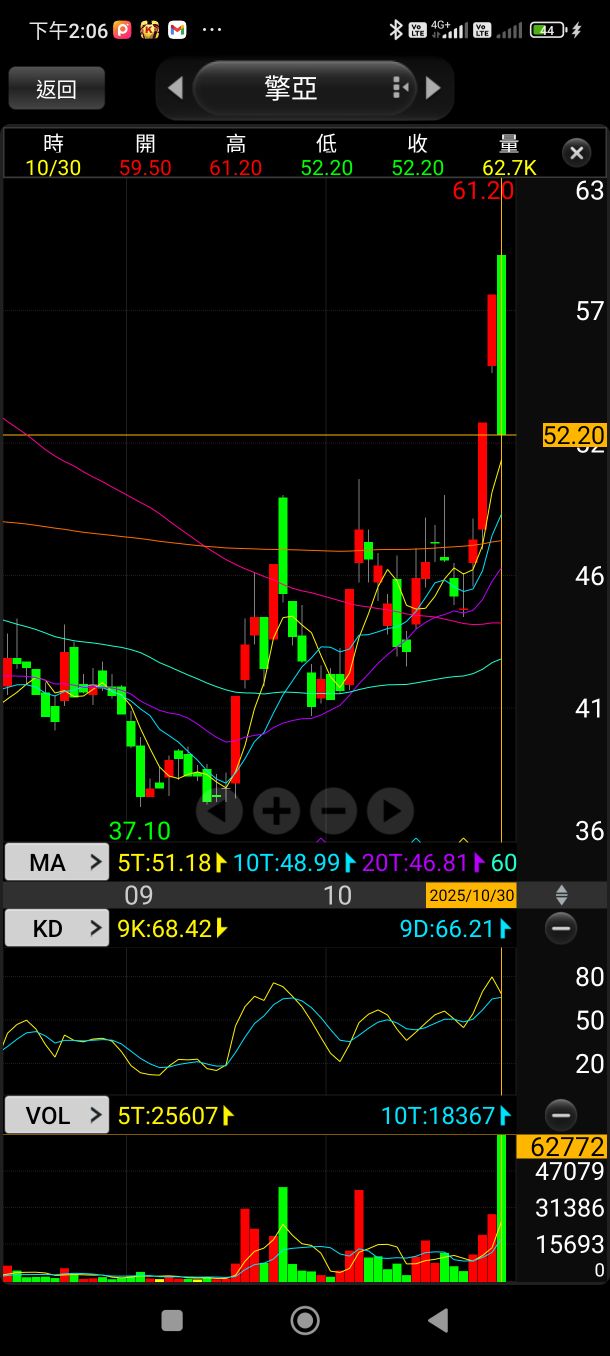Screen dimensions: 610x1356
Task: Tap the up-down arrows beside the date
Action: (561, 895)
